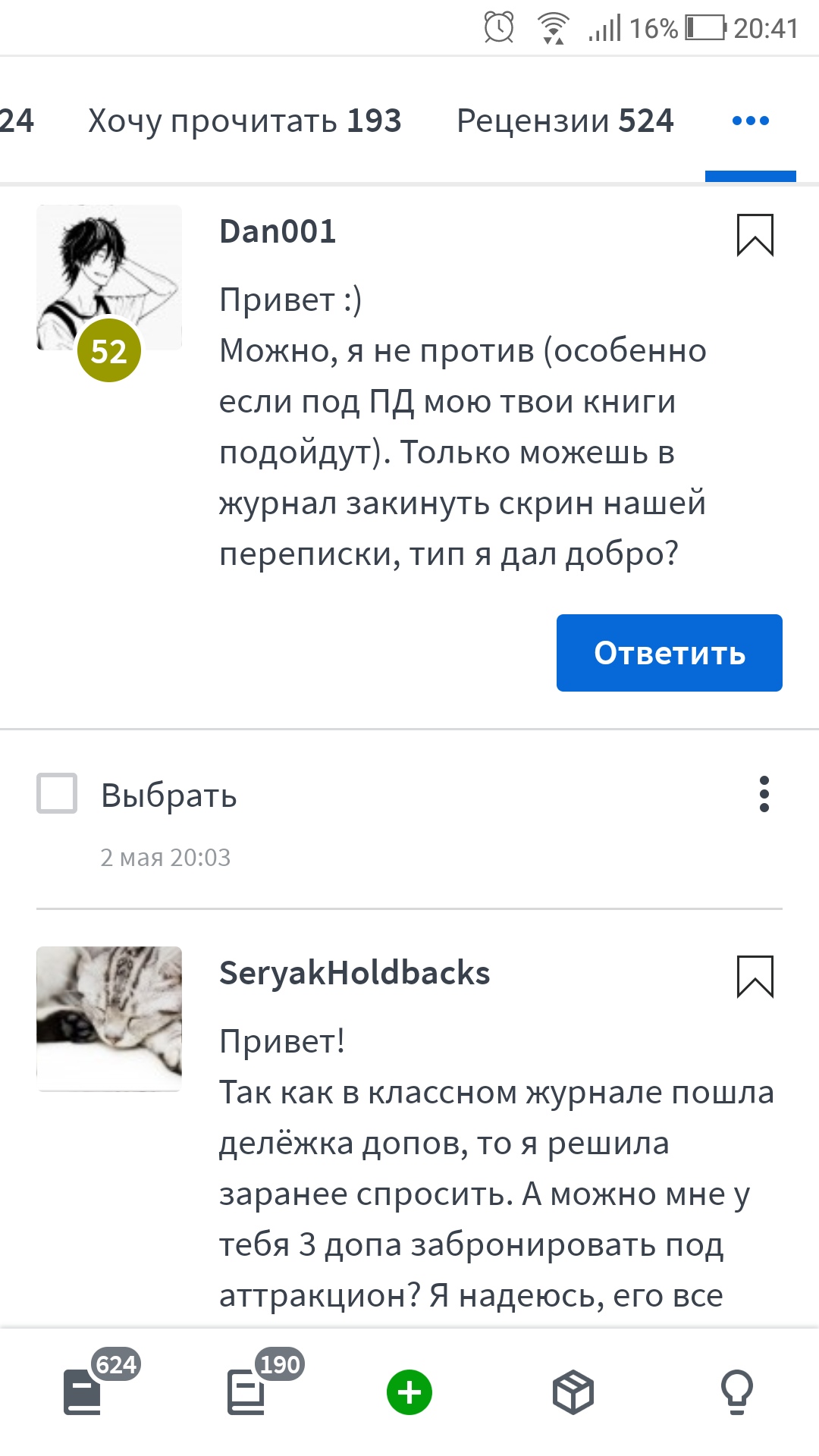Open SeryakHoldbacks' cat avatar profile
The width and height of the screenshot is (819, 1456).
click(x=109, y=1019)
